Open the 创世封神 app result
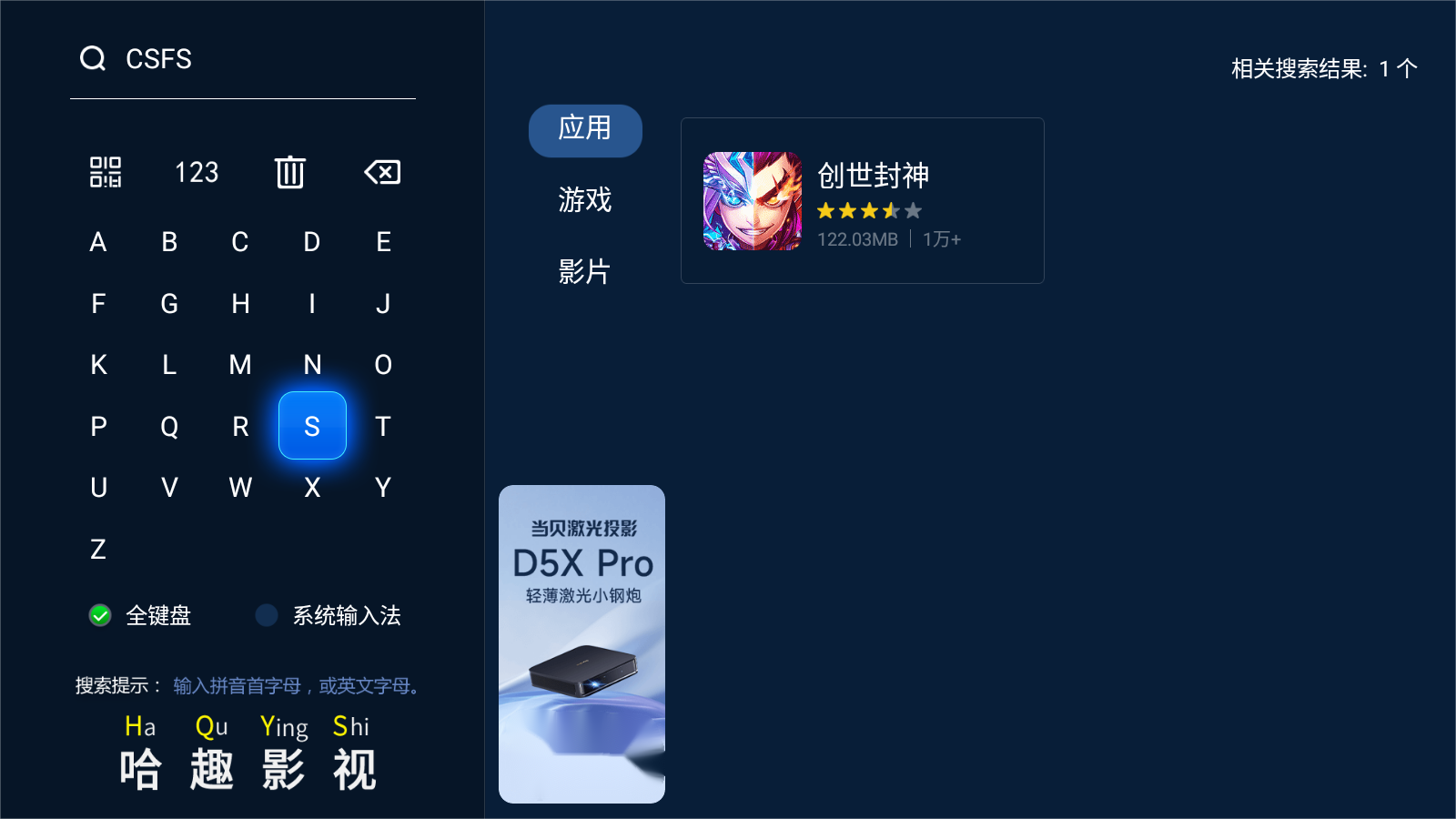This screenshot has height=819, width=1456. point(862,201)
